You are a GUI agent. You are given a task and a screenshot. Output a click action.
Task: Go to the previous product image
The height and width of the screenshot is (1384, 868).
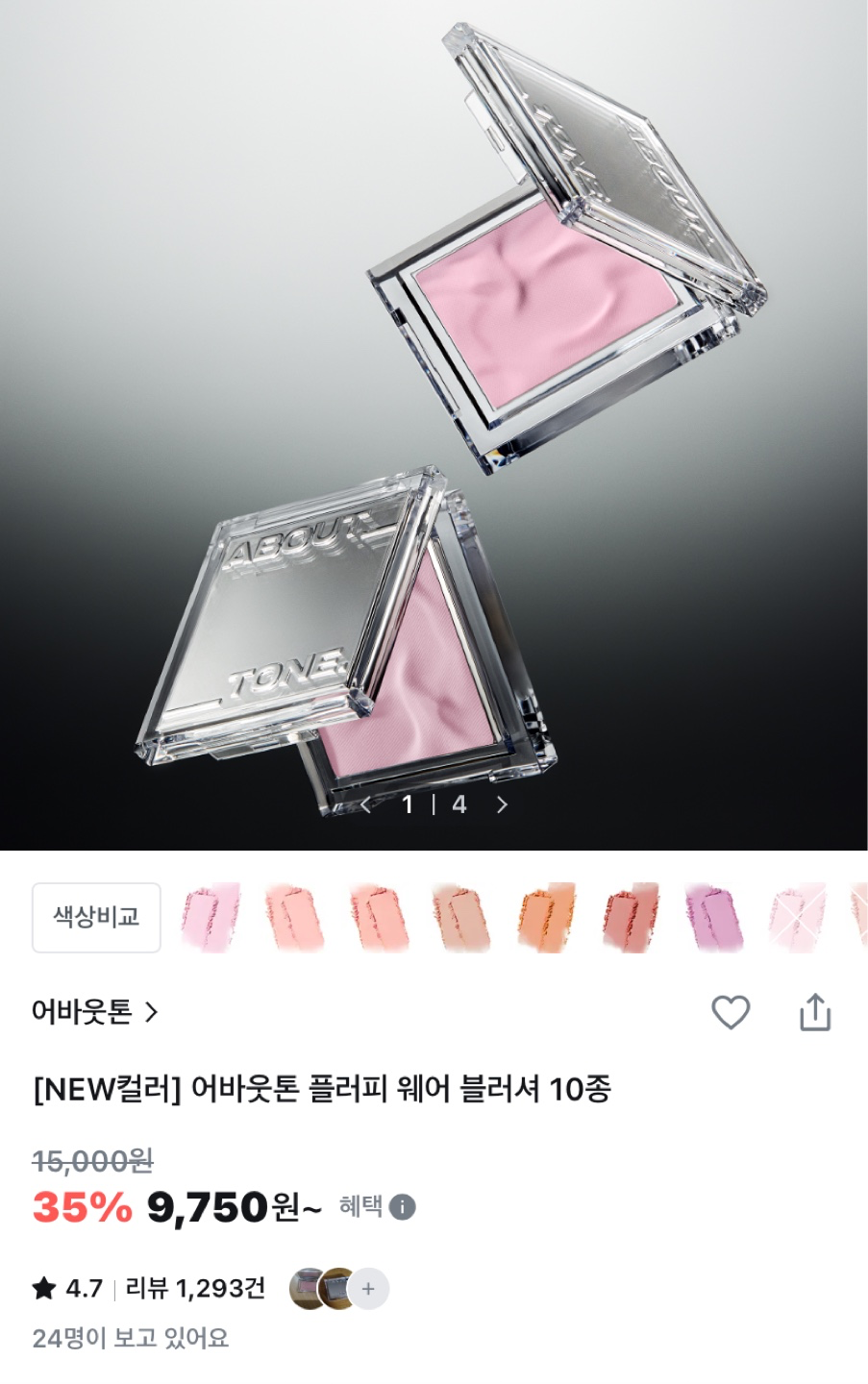click(x=366, y=804)
